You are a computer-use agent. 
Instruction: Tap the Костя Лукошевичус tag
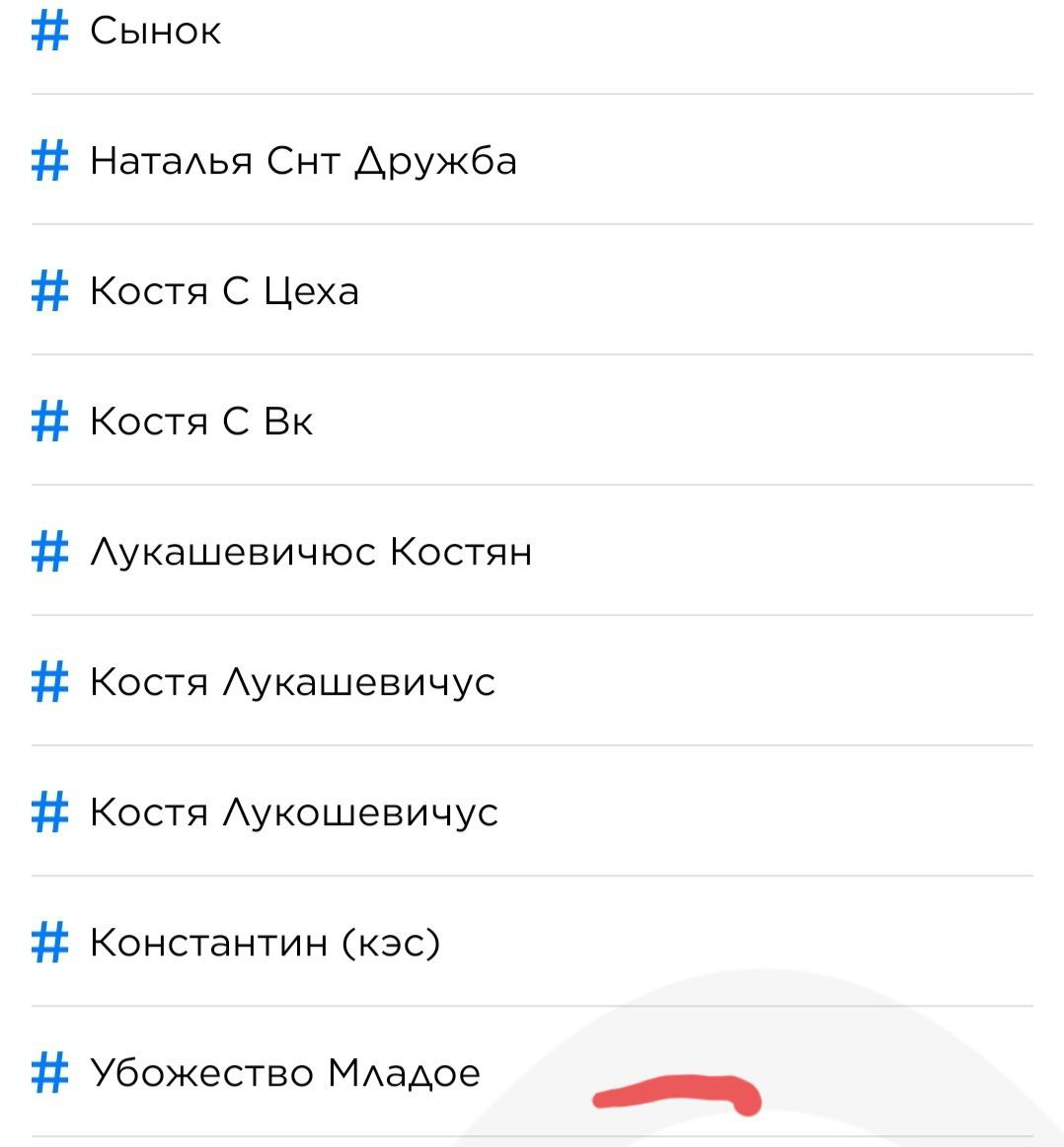pos(294,812)
